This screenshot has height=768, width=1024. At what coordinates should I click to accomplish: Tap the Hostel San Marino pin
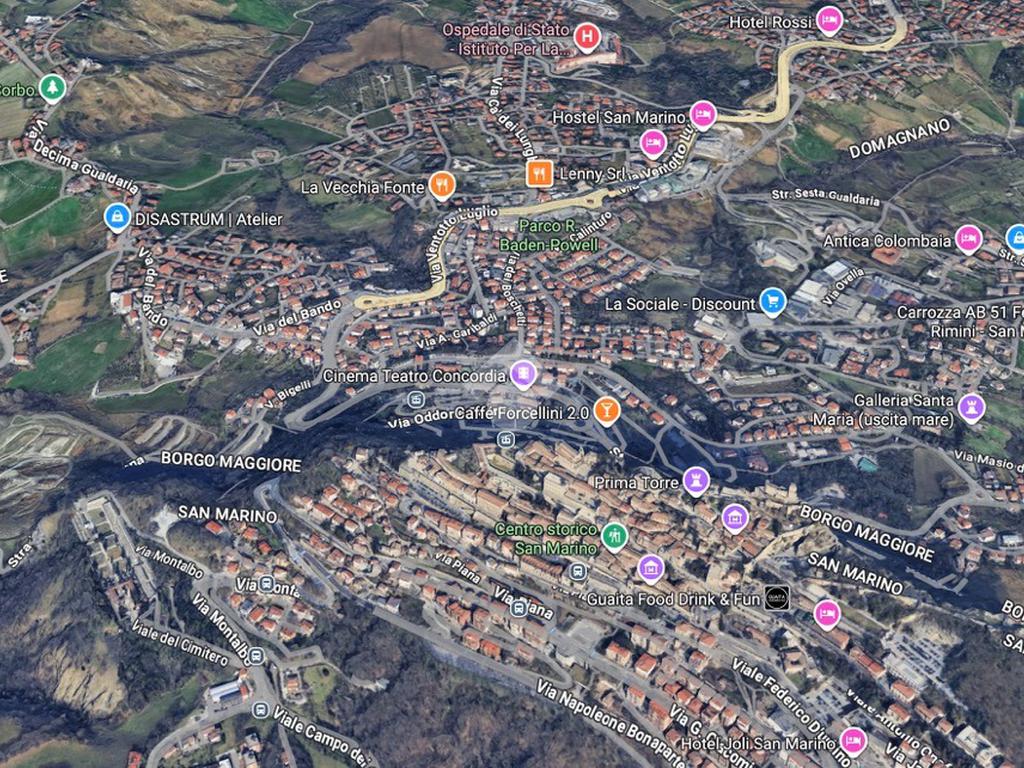[703, 115]
